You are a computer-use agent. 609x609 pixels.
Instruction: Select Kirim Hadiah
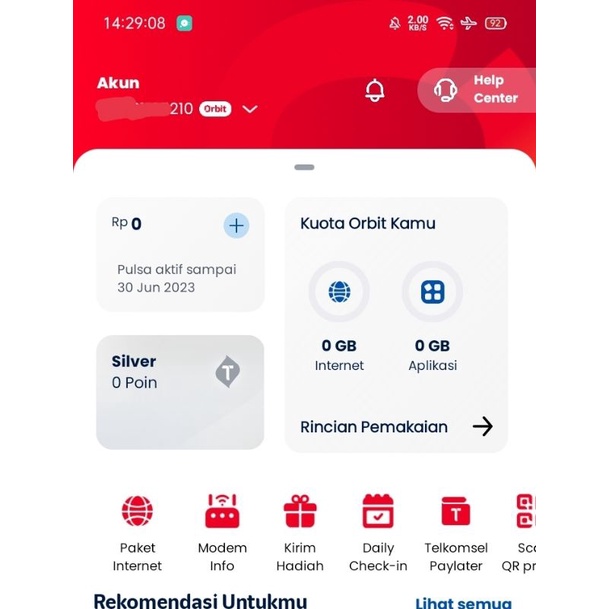[x=300, y=532]
